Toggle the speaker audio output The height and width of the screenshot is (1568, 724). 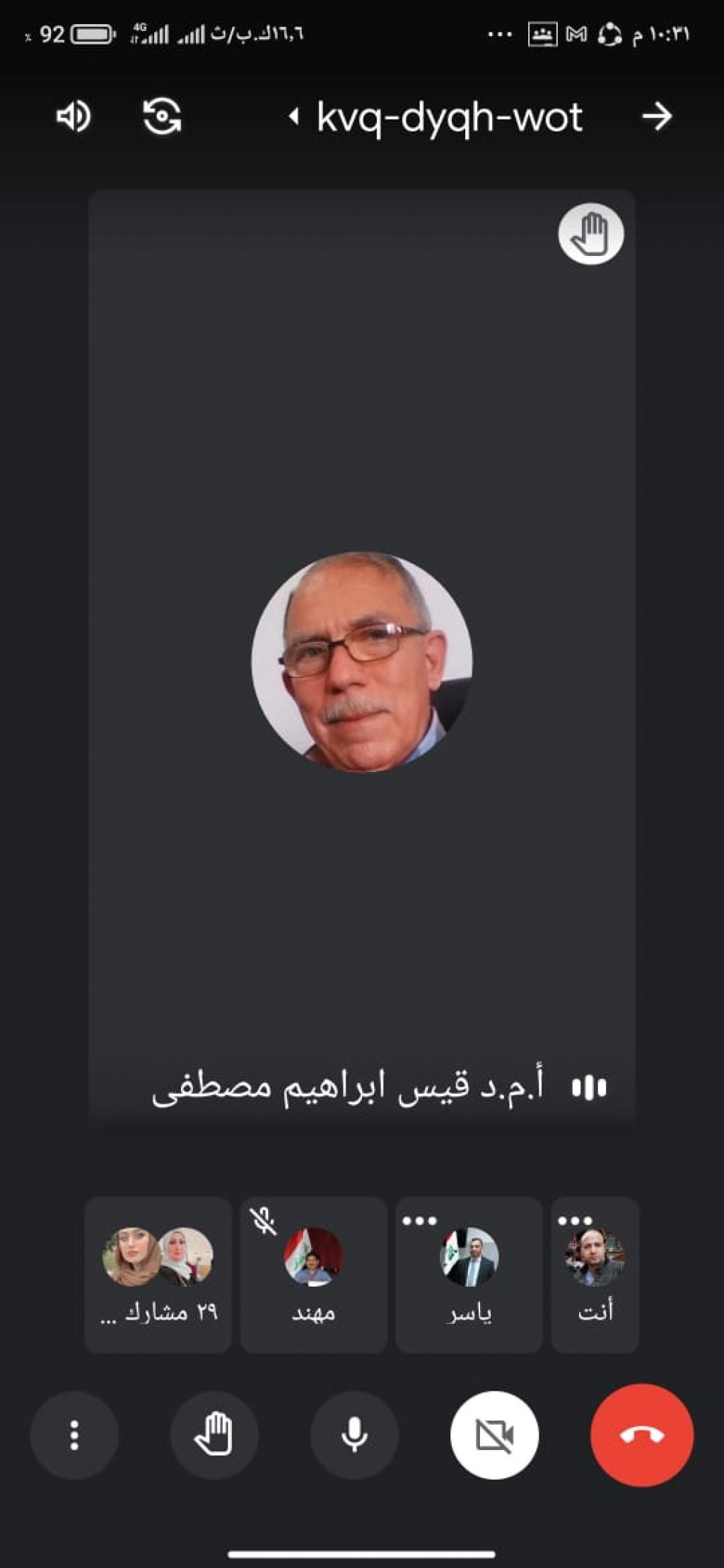74,117
